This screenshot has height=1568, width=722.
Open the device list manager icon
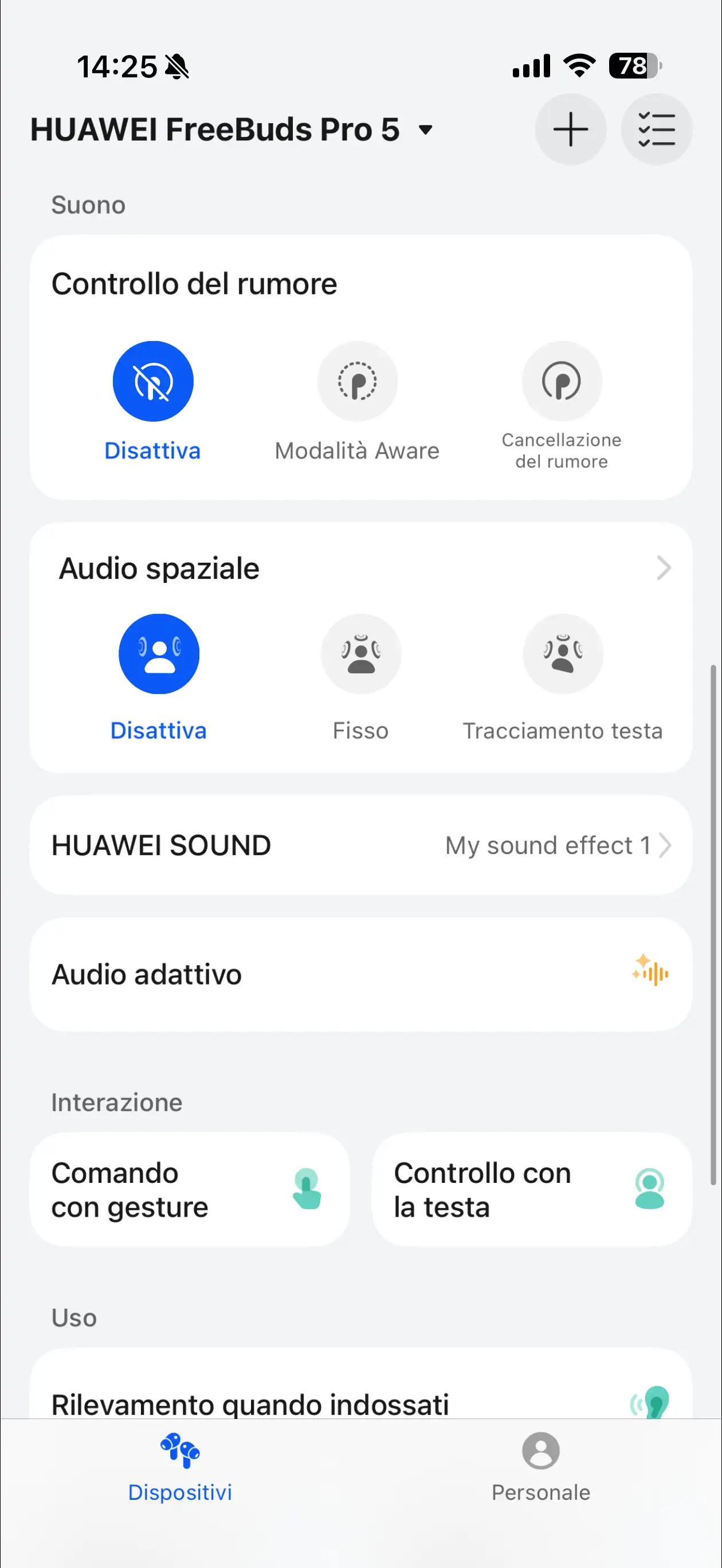click(x=656, y=129)
